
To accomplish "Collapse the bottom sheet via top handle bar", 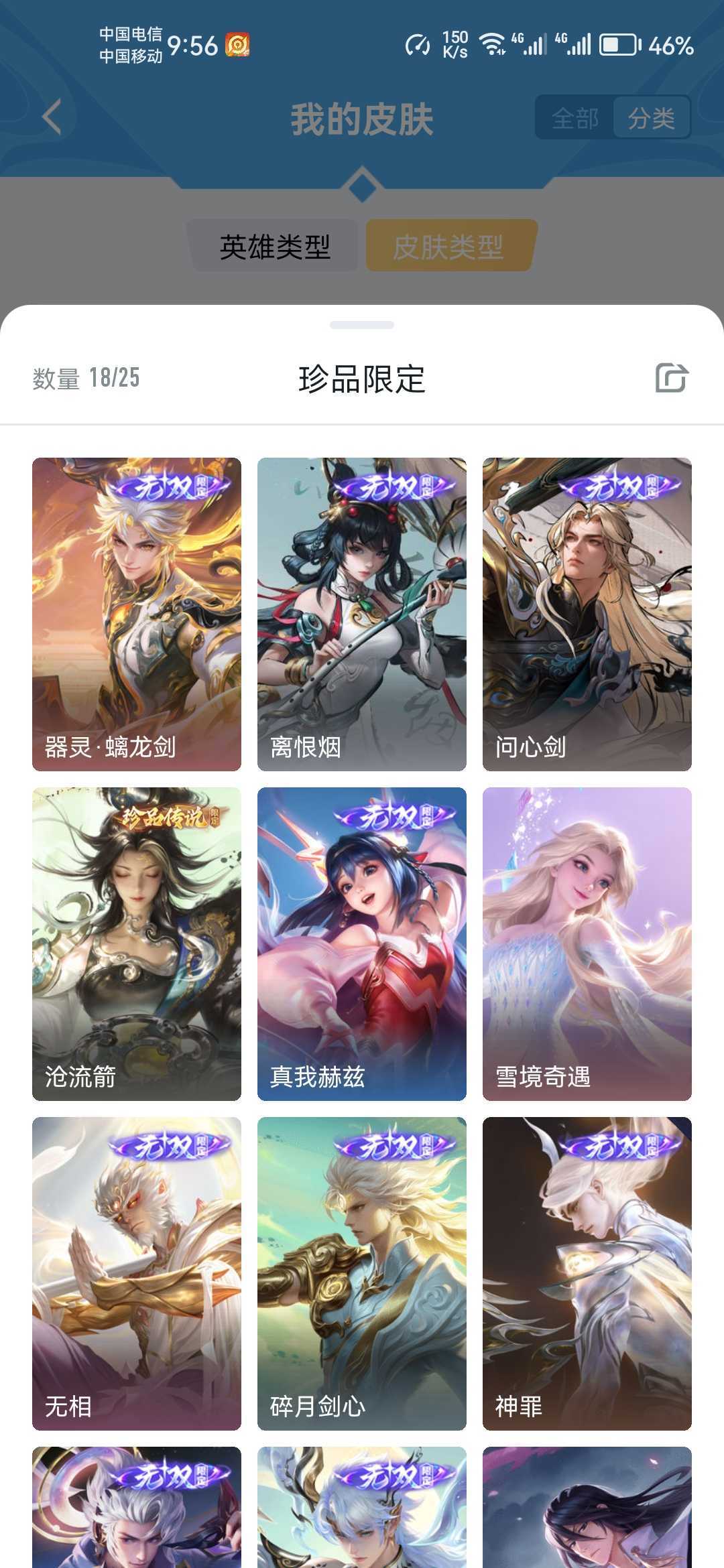I will pos(362,325).
